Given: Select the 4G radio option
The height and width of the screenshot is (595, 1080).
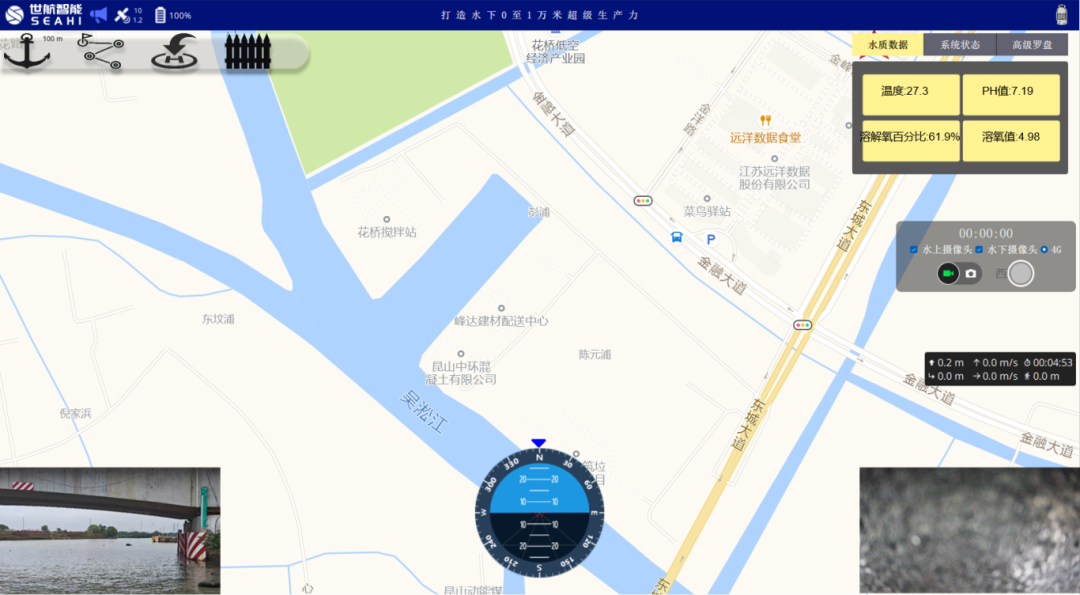Looking at the screenshot, I should click(x=1045, y=249).
